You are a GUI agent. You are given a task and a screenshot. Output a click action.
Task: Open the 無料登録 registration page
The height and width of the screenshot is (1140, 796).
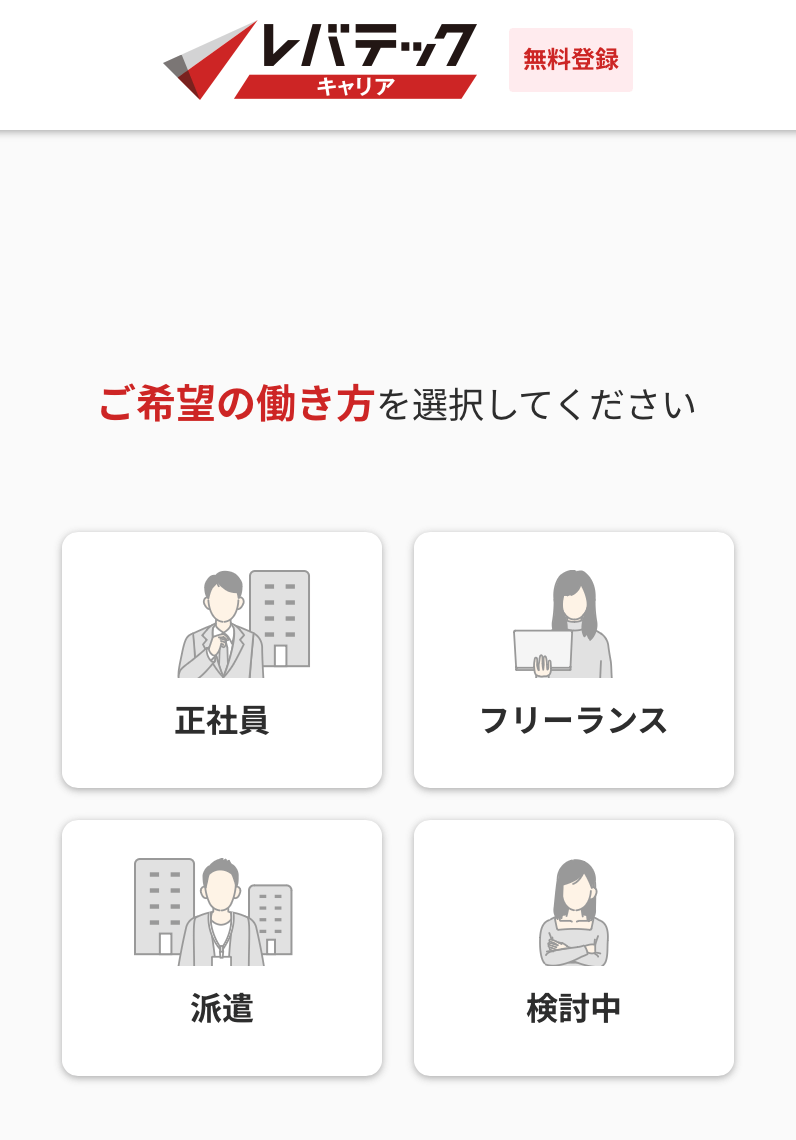click(570, 58)
